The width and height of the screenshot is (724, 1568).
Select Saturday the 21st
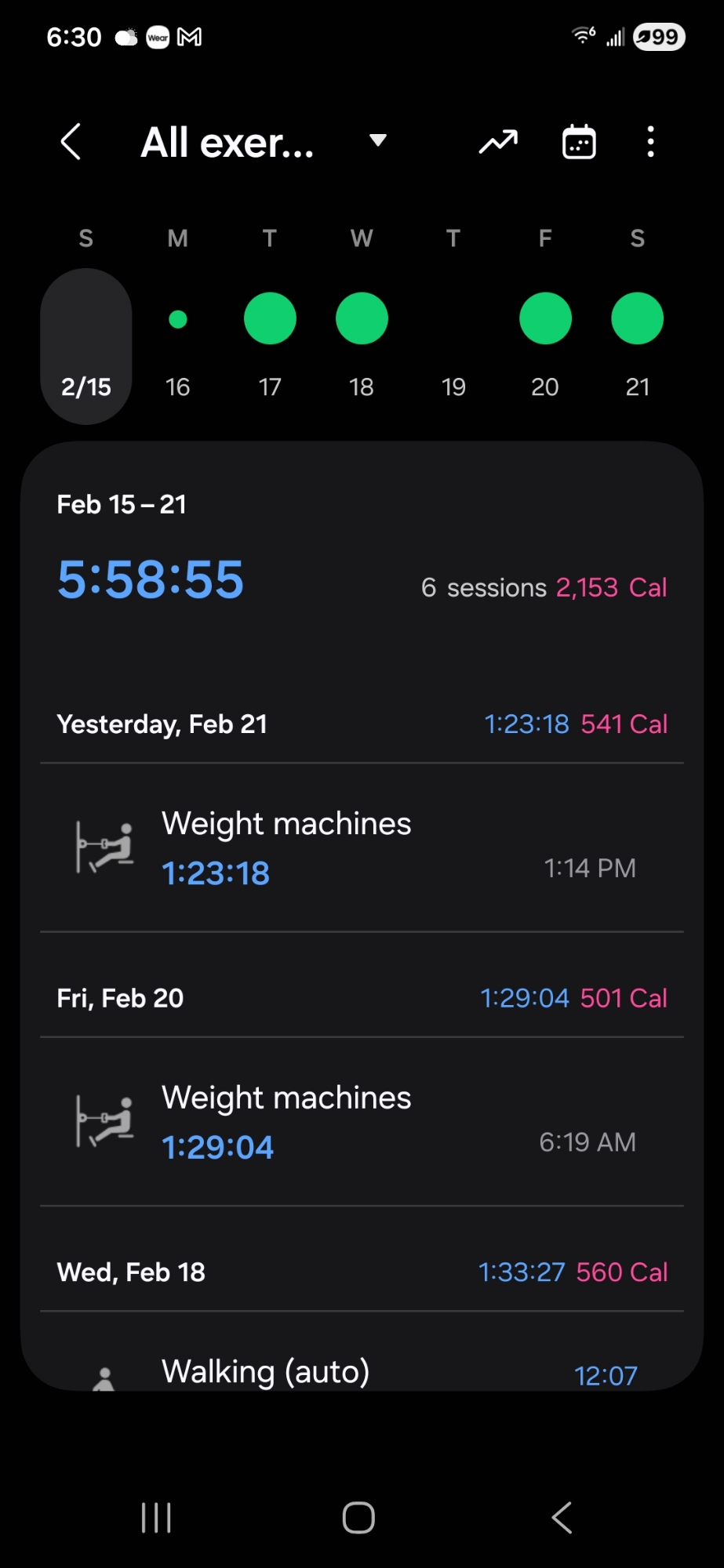click(x=637, y=347)
